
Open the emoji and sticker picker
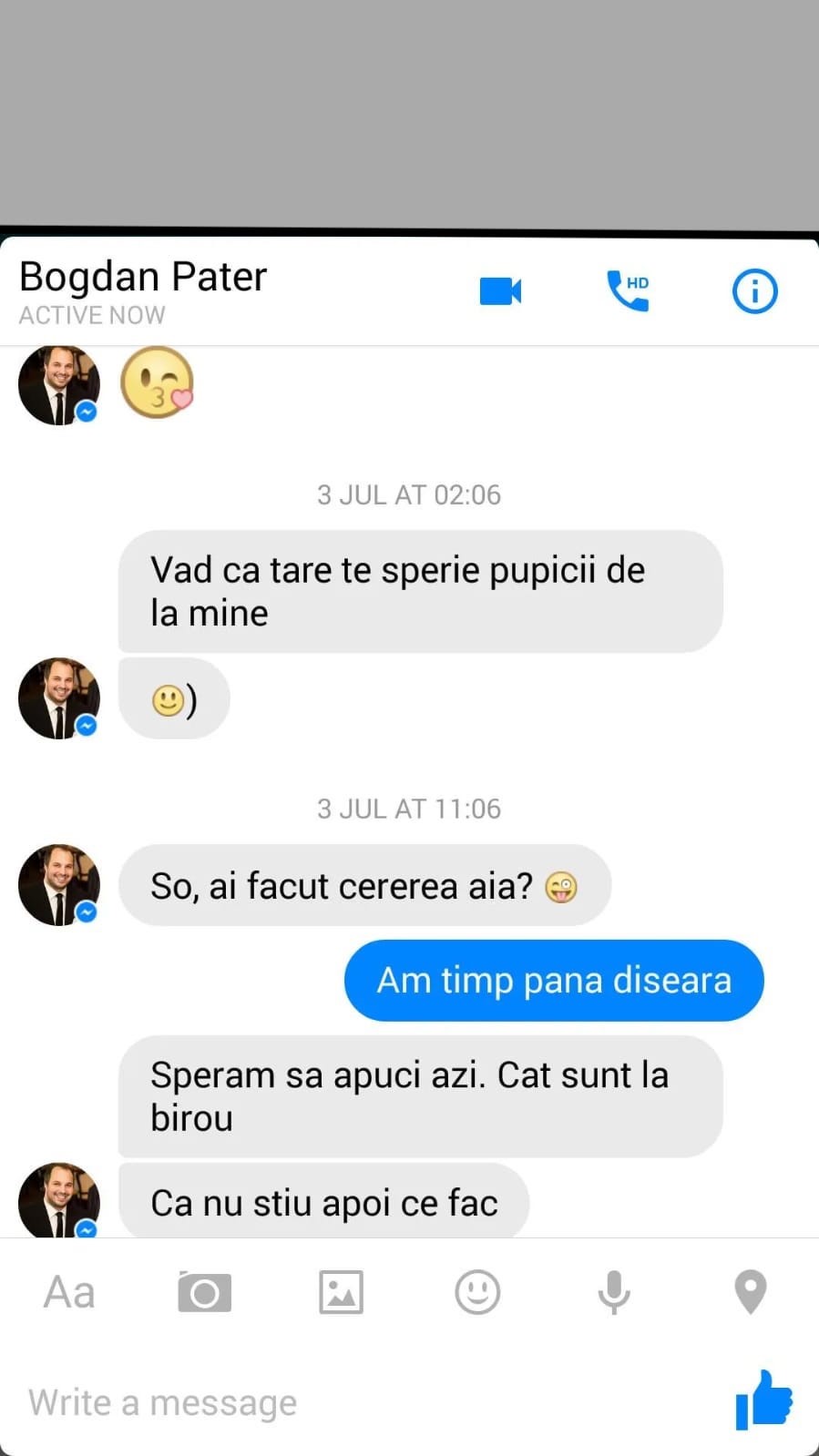[x=477, y=1292]
